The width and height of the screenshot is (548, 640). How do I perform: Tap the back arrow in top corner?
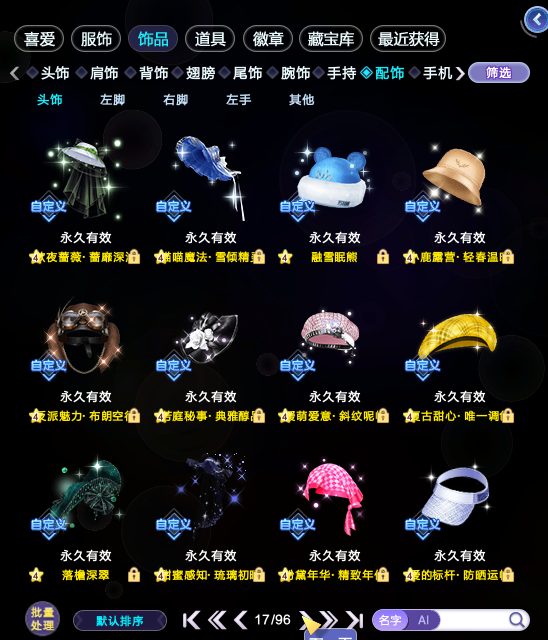pos(536,19)
